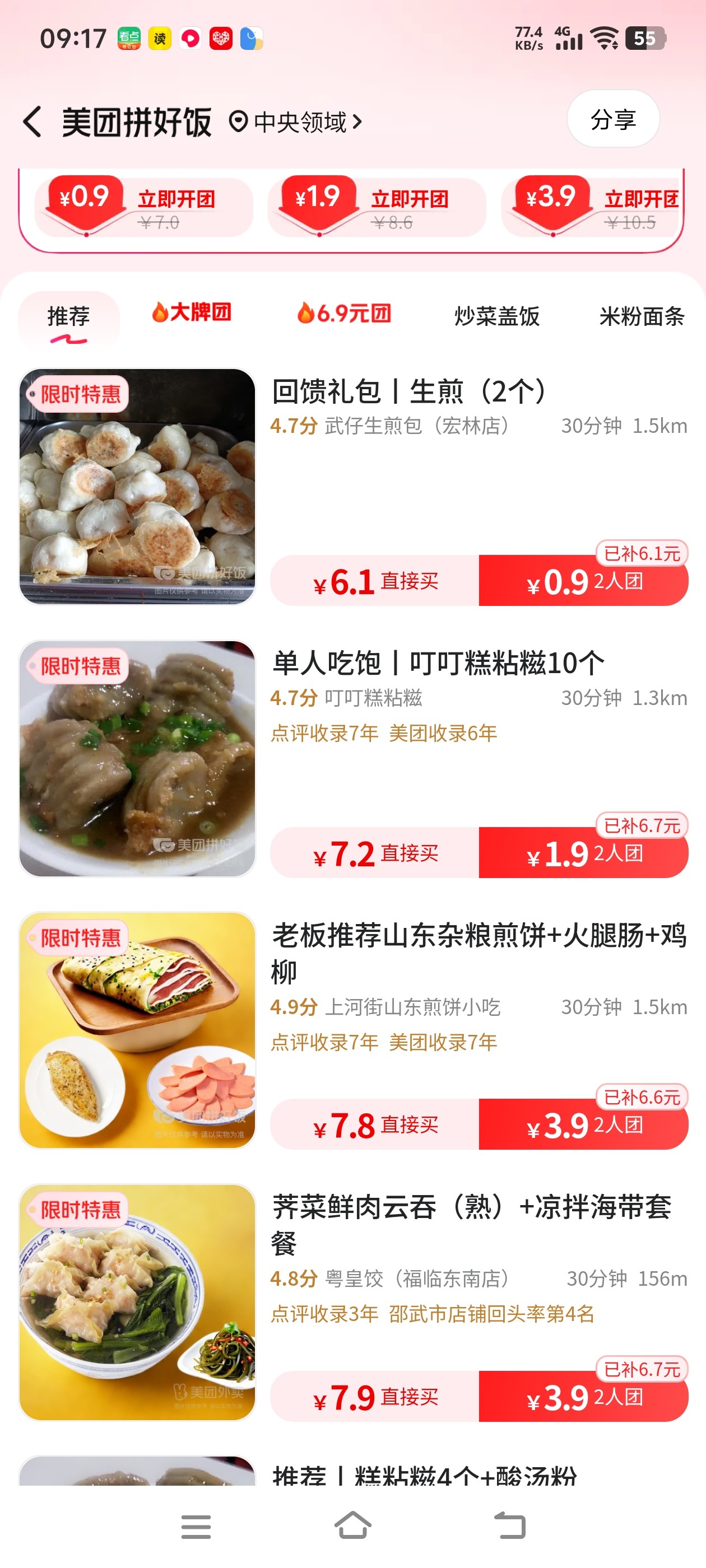706x1568 pixels.
Task: Start the ¥1.9 立即开团 deal
Action: [x=377, y=207]
